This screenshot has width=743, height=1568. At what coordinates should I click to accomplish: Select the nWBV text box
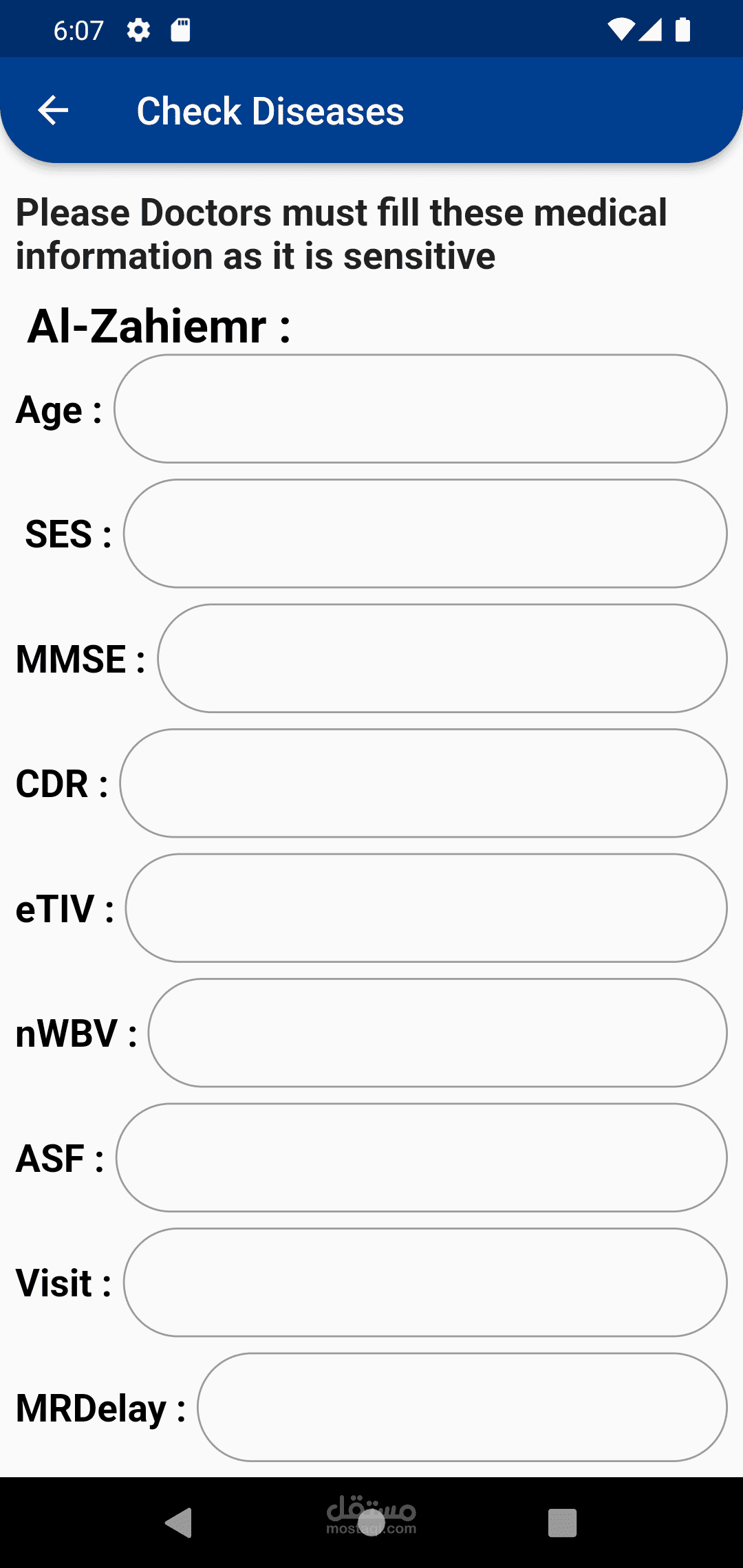coord(437,1033)
